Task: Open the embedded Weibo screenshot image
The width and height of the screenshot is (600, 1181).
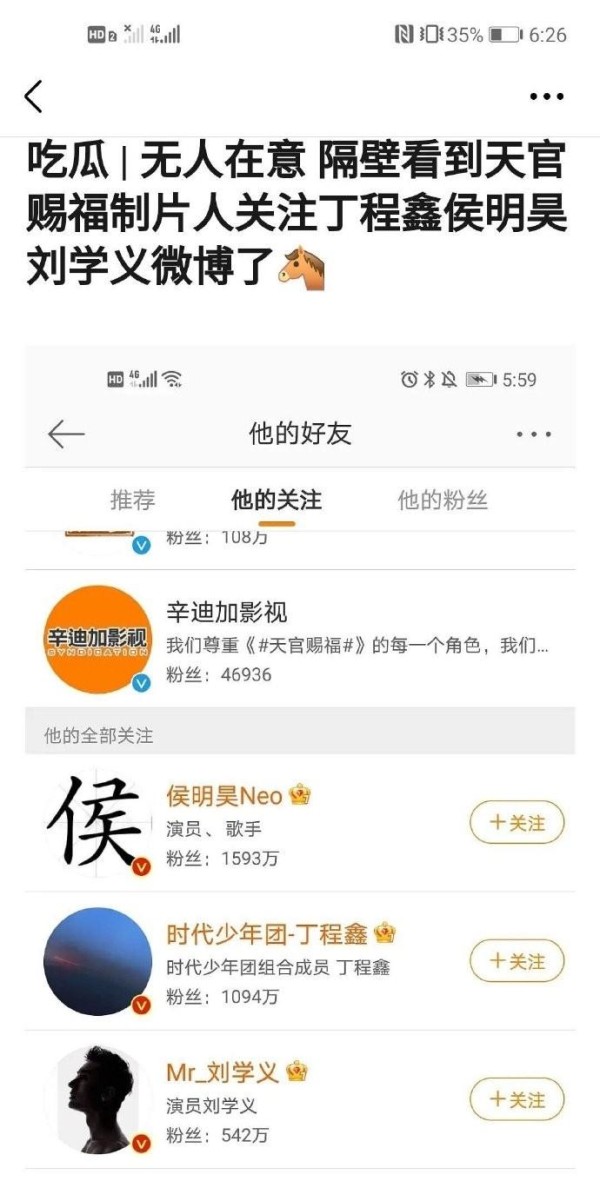Action: (300, 761)
